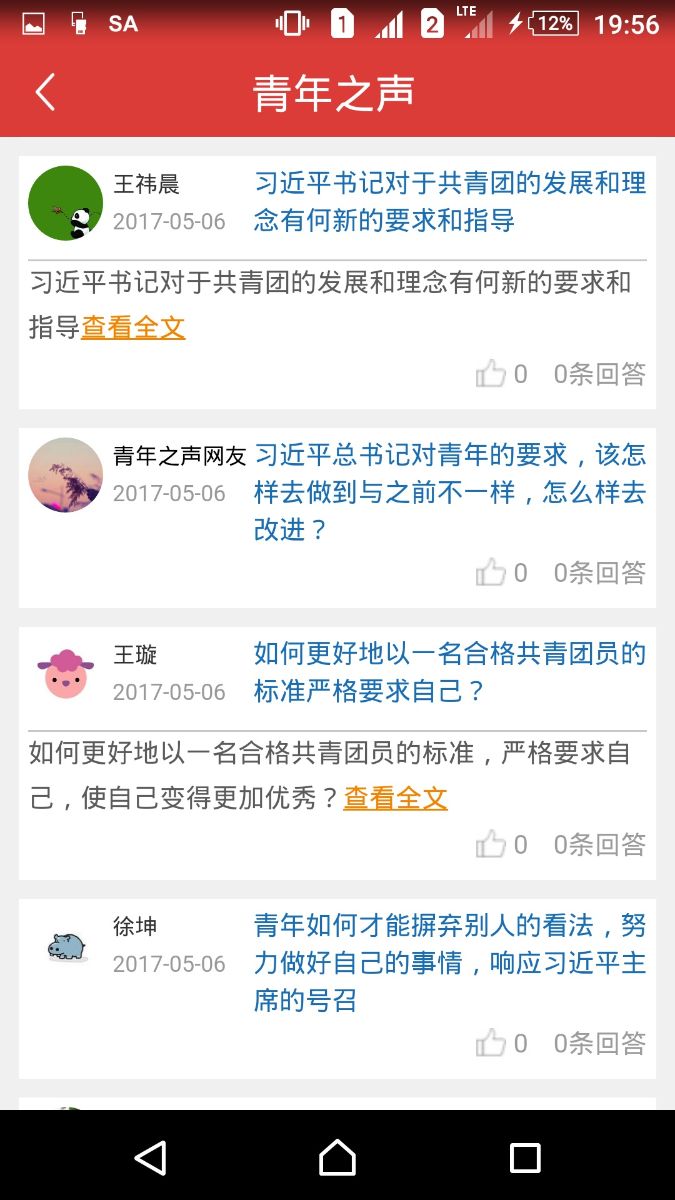This screenshot has width=675, height=1200.
Task: Go back using the header arrow
Action: (x=45, y=93)
